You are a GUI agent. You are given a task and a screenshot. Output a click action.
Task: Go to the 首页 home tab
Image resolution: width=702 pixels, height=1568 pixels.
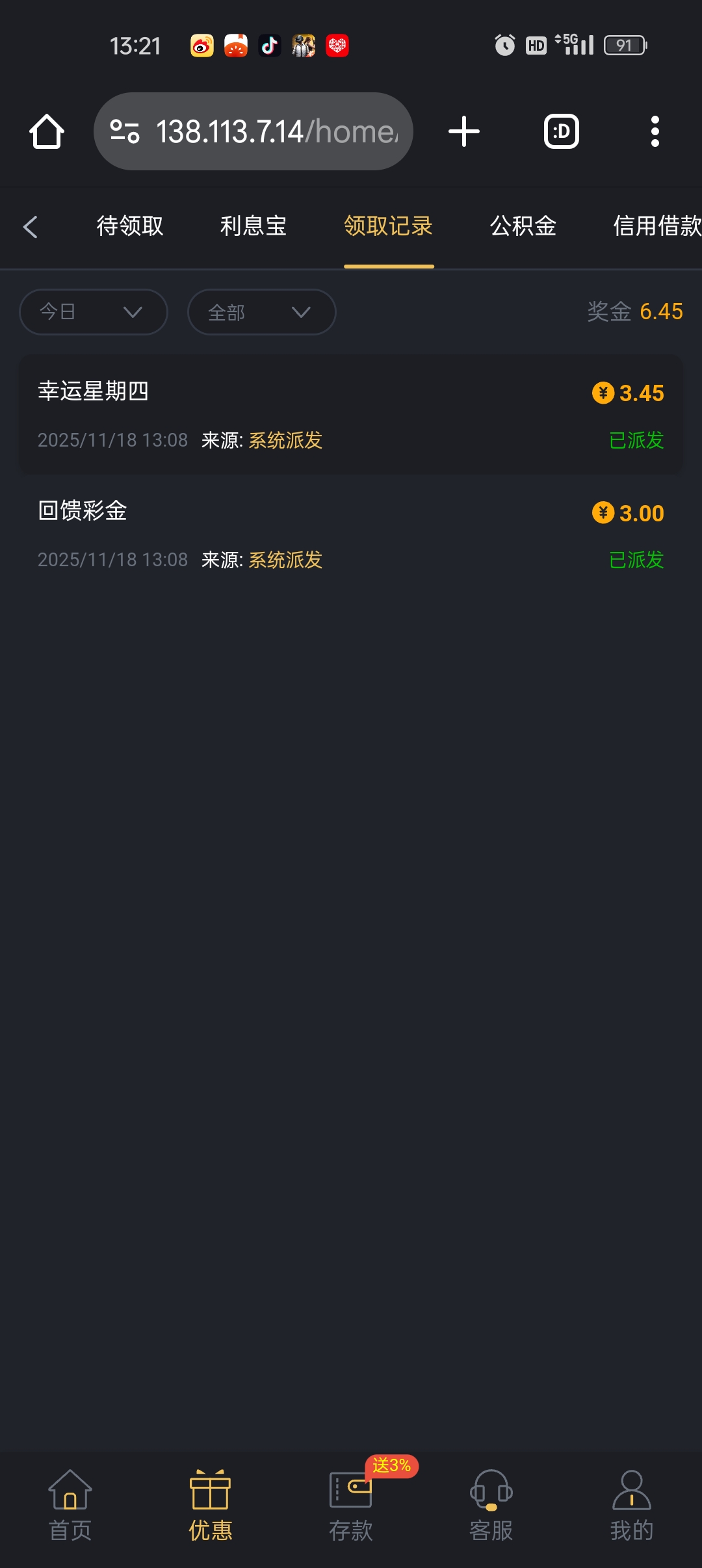(x=70, y=1506)
